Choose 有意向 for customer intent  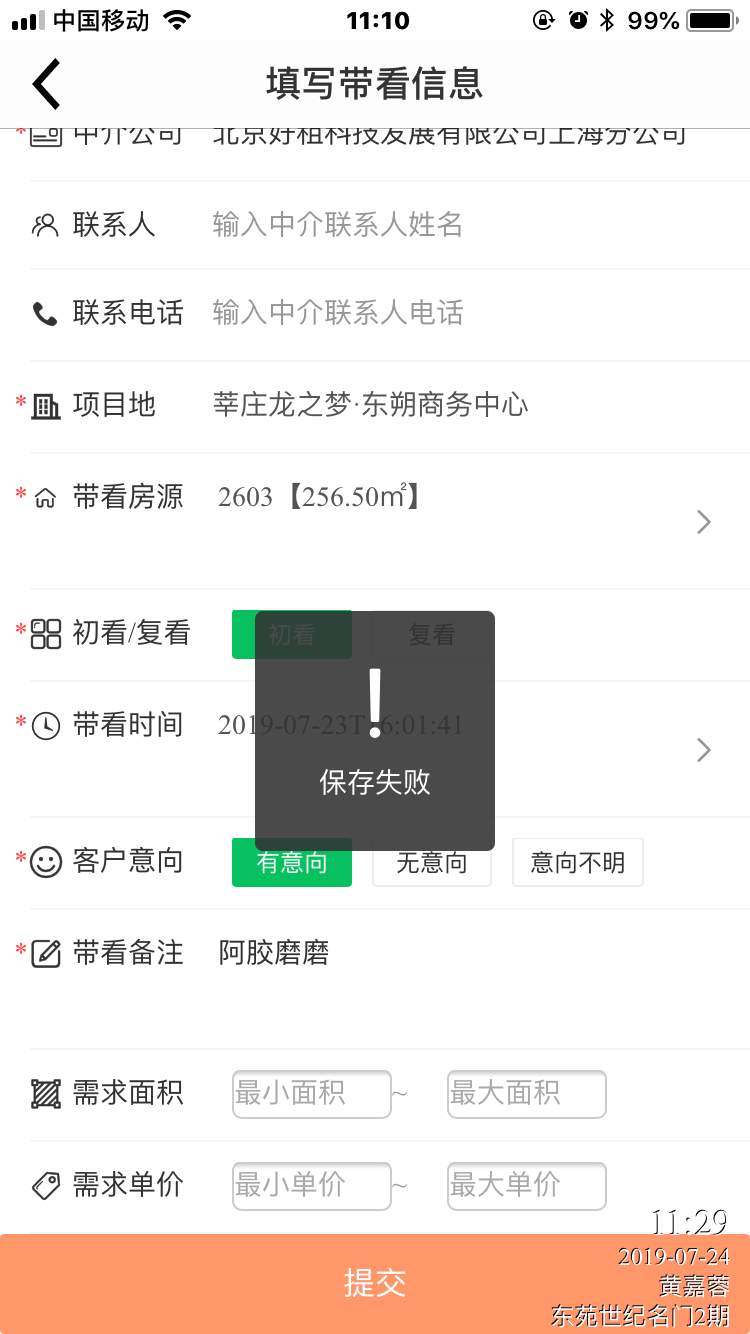pos(291,862)
